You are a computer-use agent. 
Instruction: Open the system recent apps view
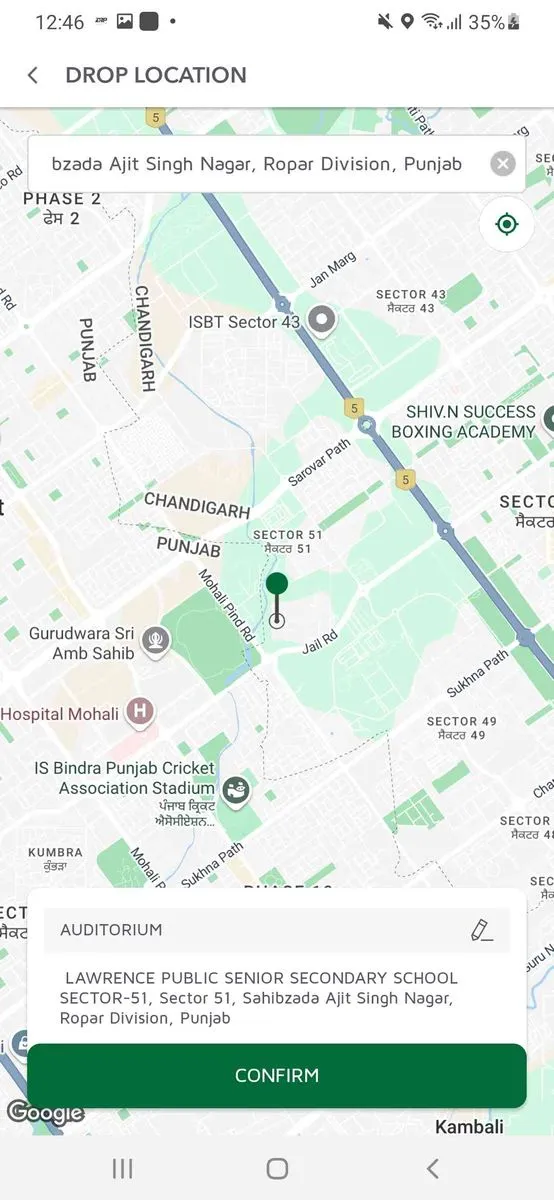tap(123, 1168)
